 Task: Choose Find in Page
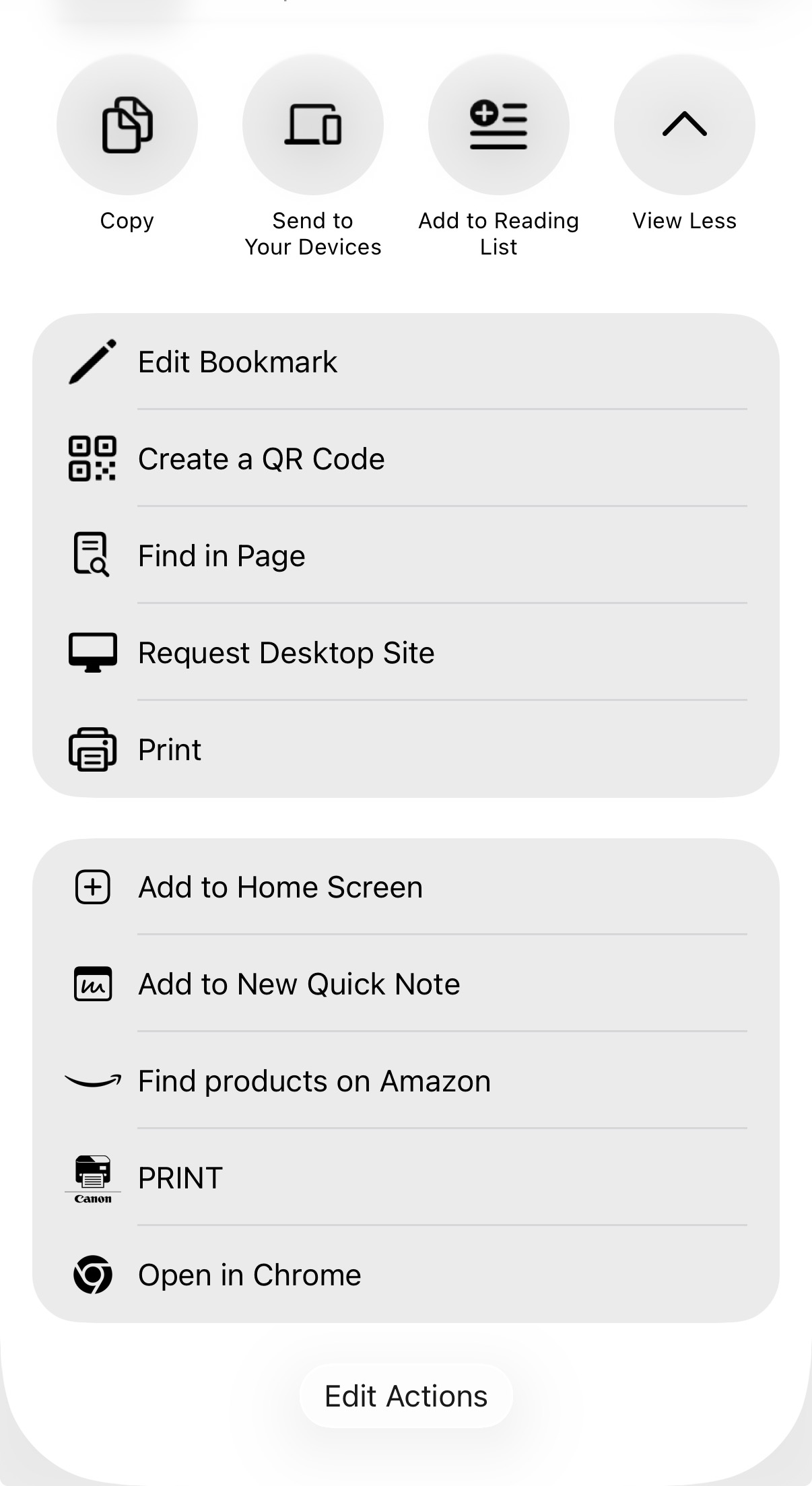(406, 555)
